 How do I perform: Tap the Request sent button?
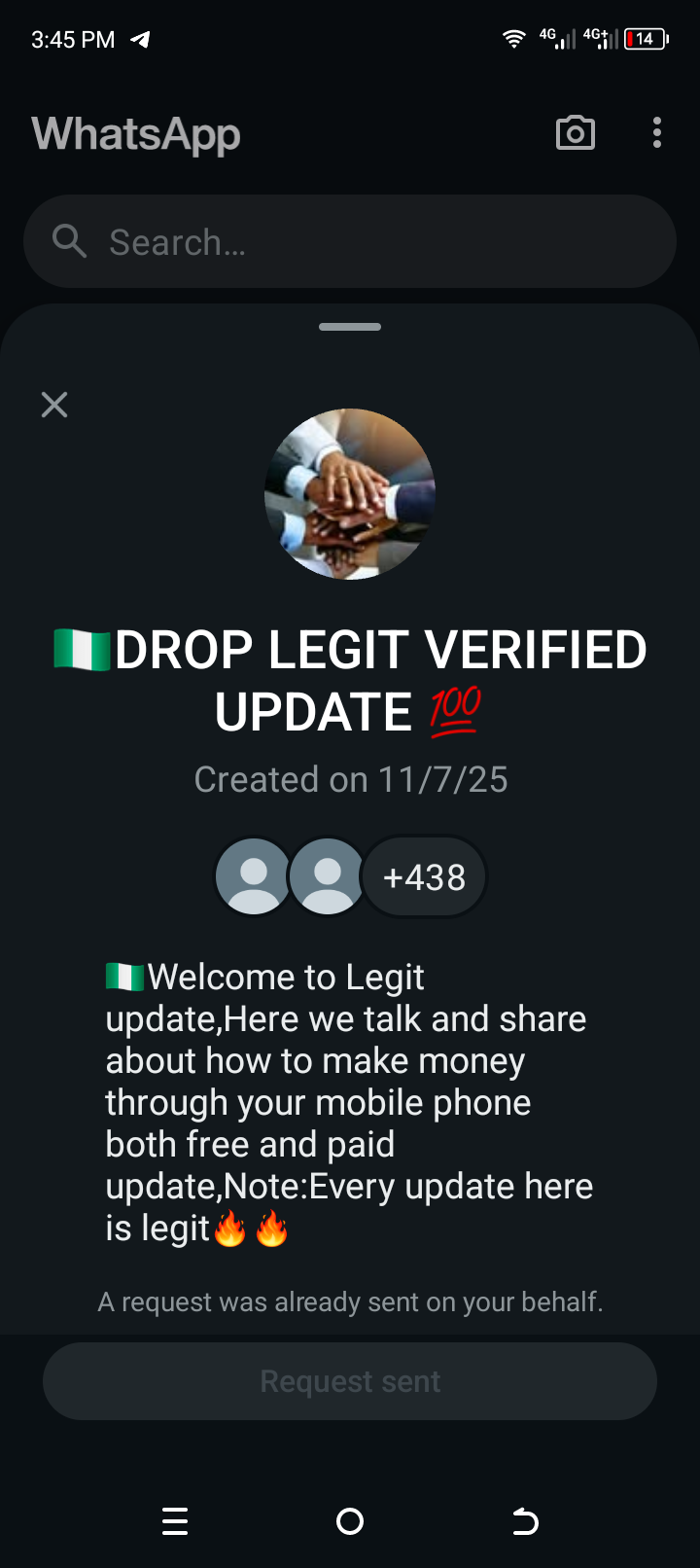[x=350, y=1381]
